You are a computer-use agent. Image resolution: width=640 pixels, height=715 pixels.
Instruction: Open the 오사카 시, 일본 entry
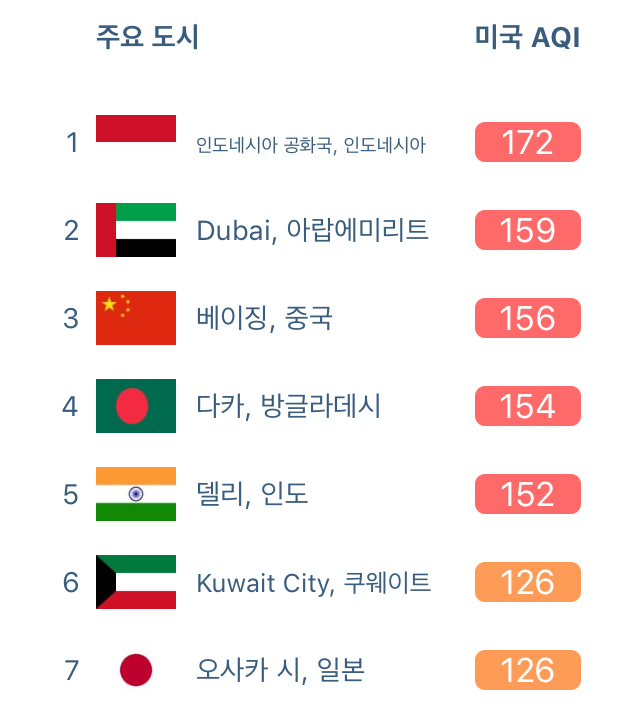280,670
